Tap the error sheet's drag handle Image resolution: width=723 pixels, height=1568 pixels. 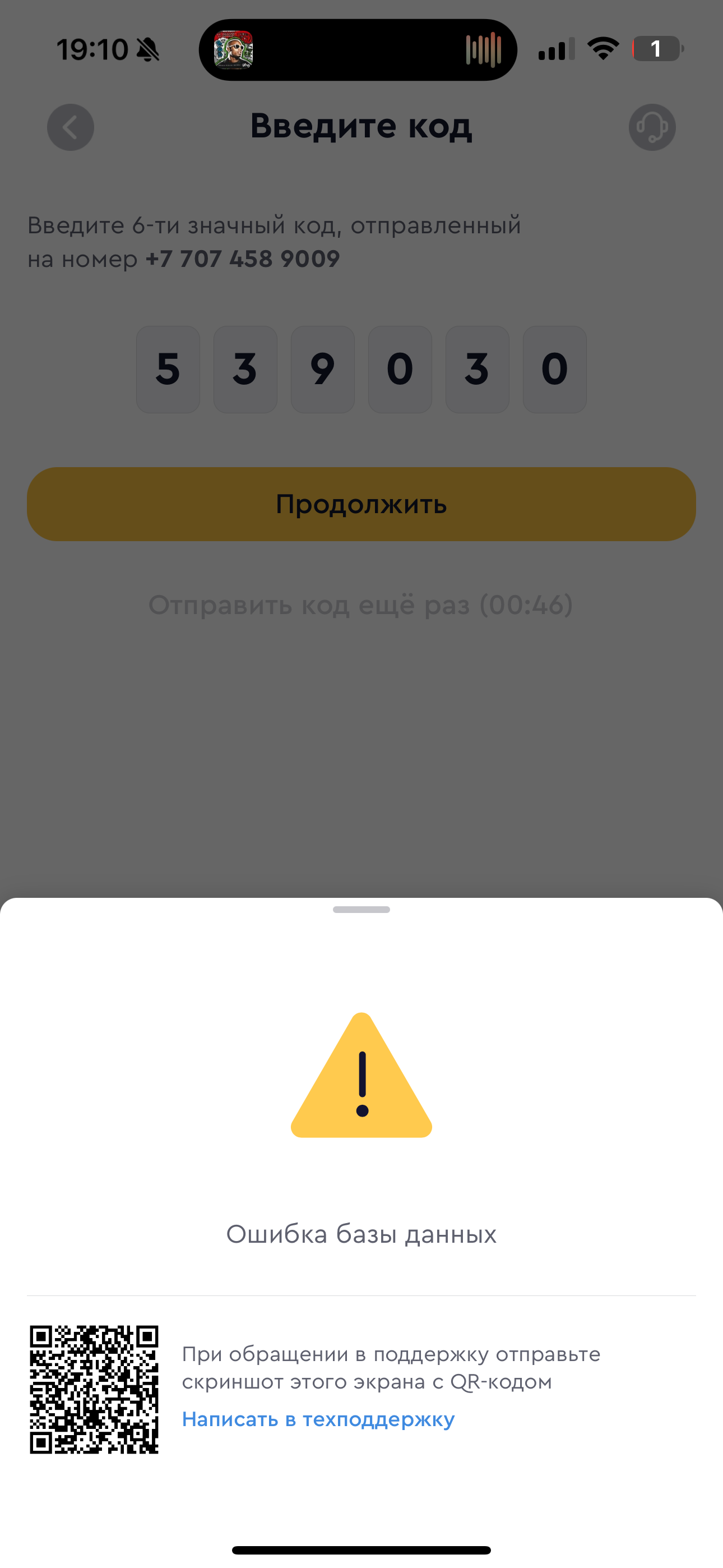[361, 910]
